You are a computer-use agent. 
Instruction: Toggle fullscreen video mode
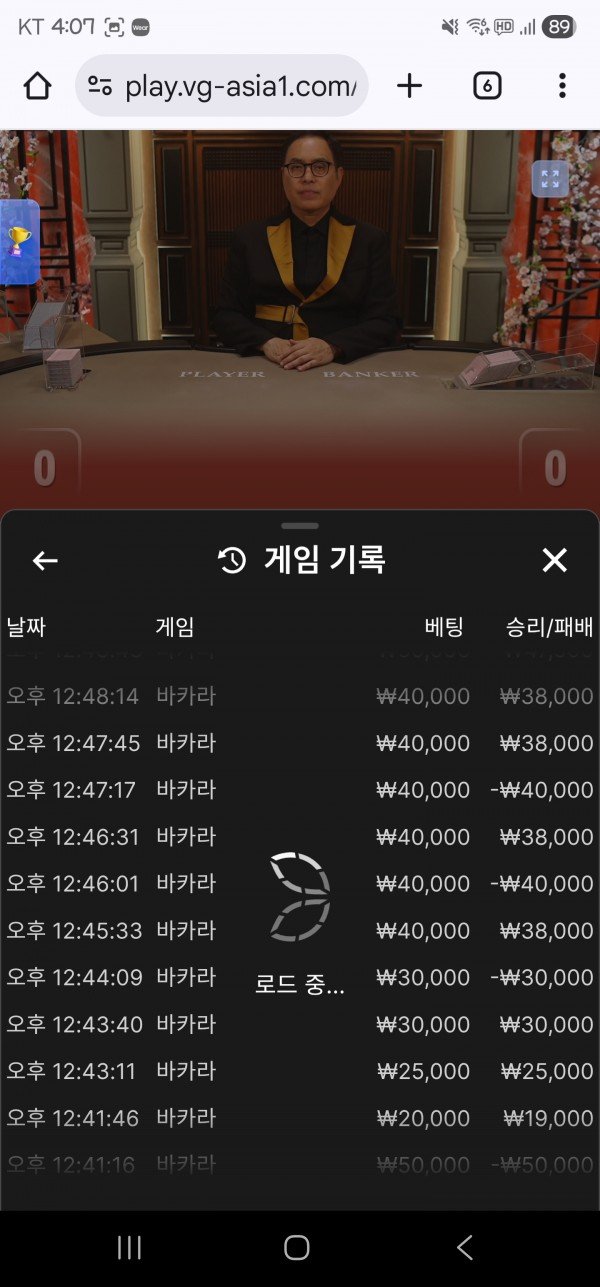click(550, 179)
